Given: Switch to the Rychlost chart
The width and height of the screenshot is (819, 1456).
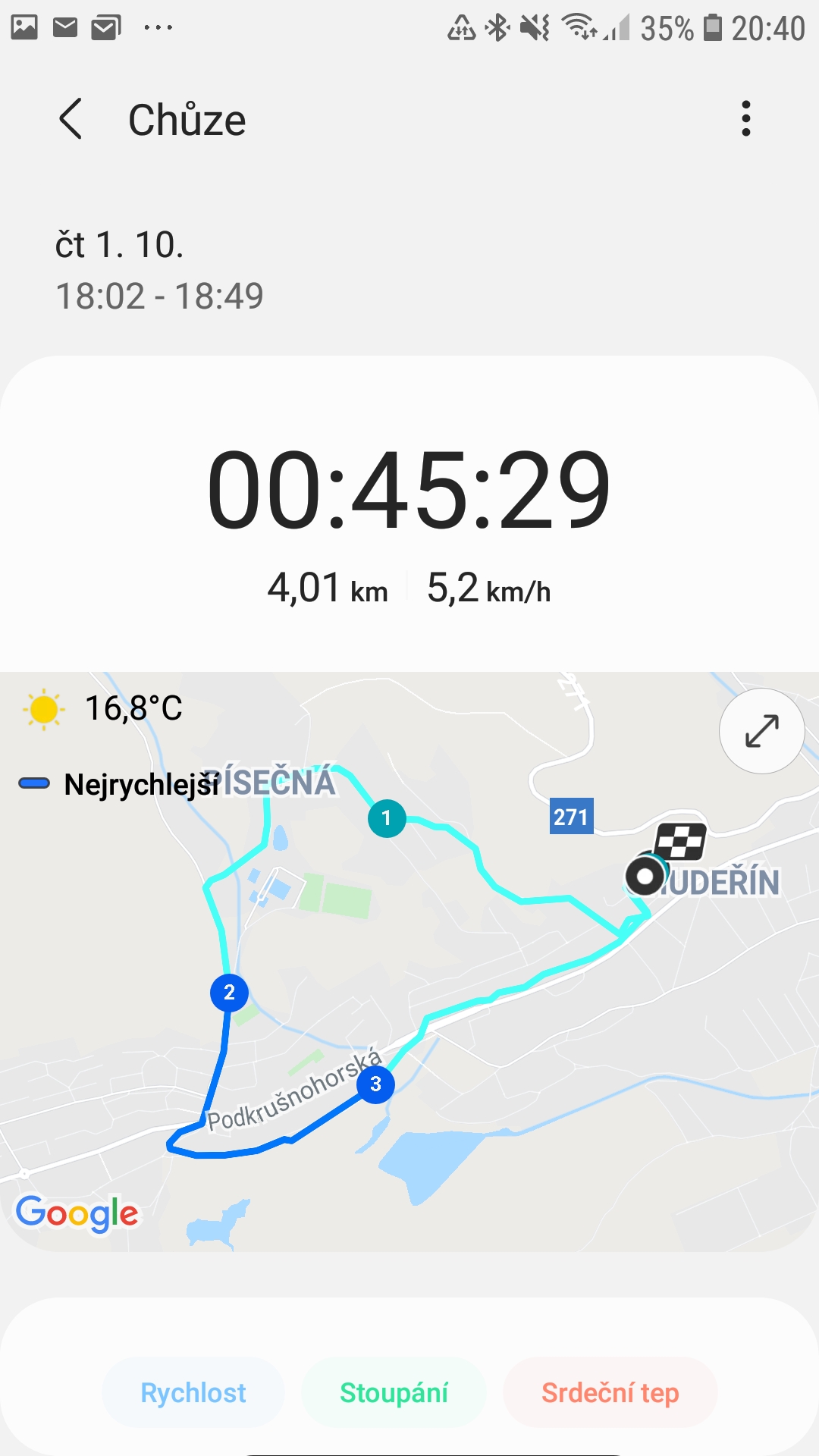Looking at the screenshot, I should coord(193,1392).
